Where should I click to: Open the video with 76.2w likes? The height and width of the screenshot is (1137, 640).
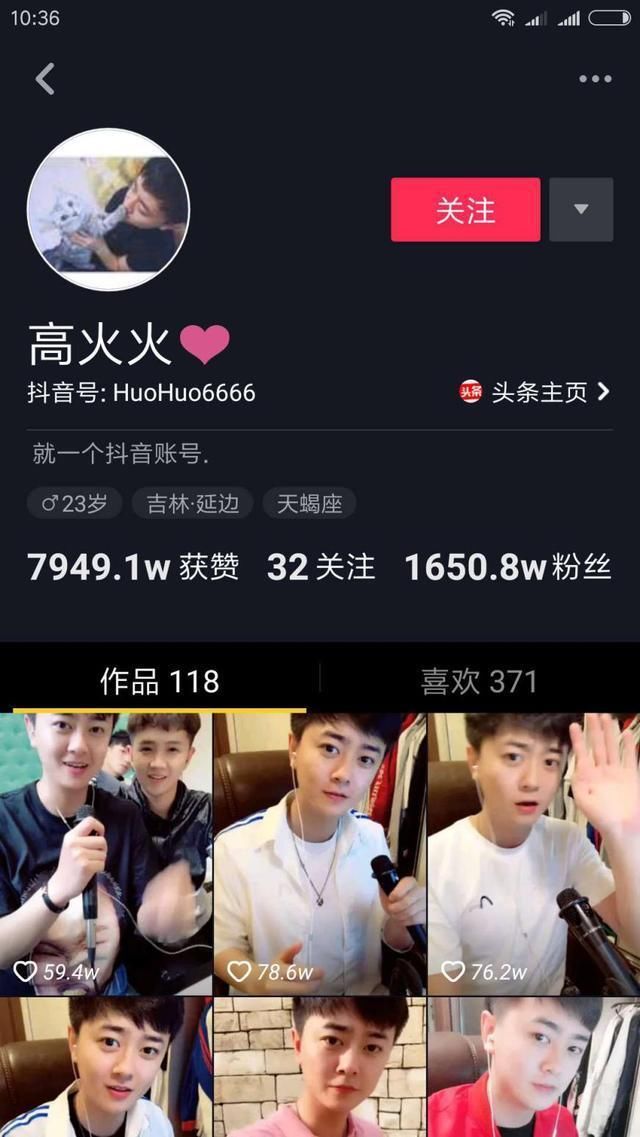point(534,853)
